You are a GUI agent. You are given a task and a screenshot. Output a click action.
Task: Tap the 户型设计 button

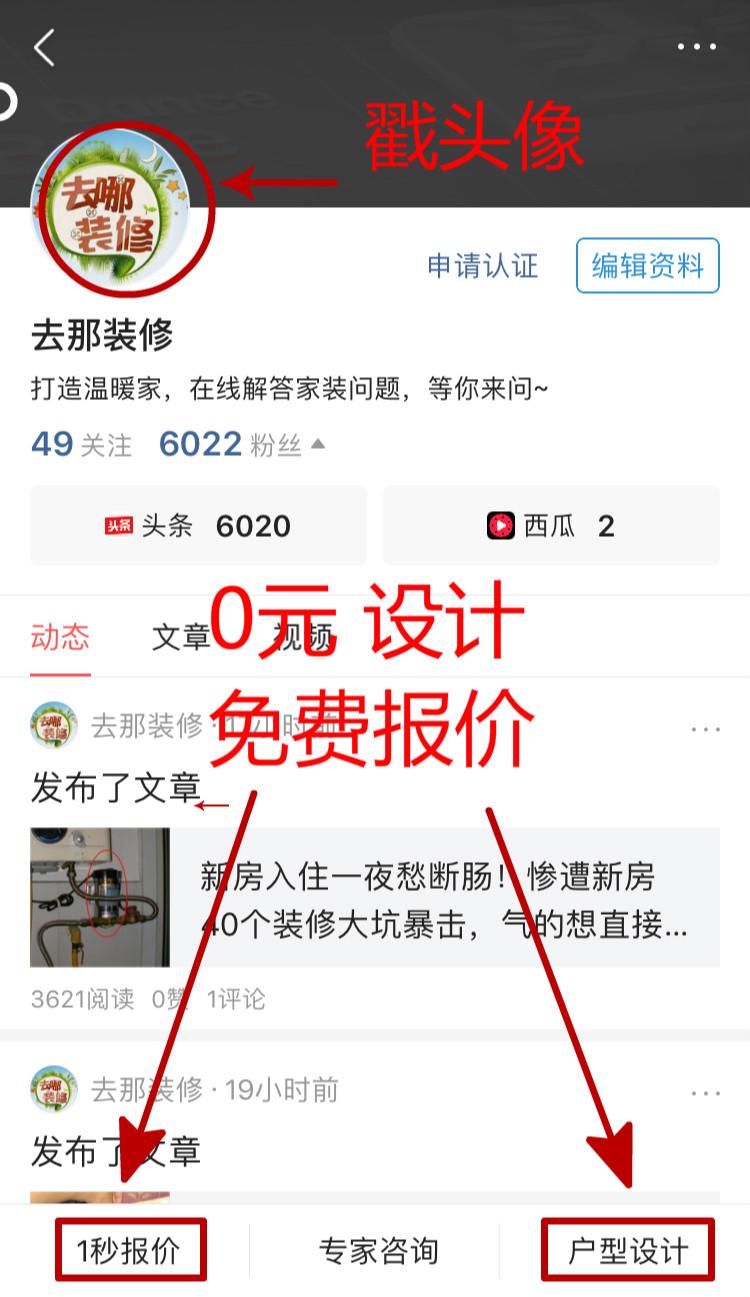tap(627, 1248)
